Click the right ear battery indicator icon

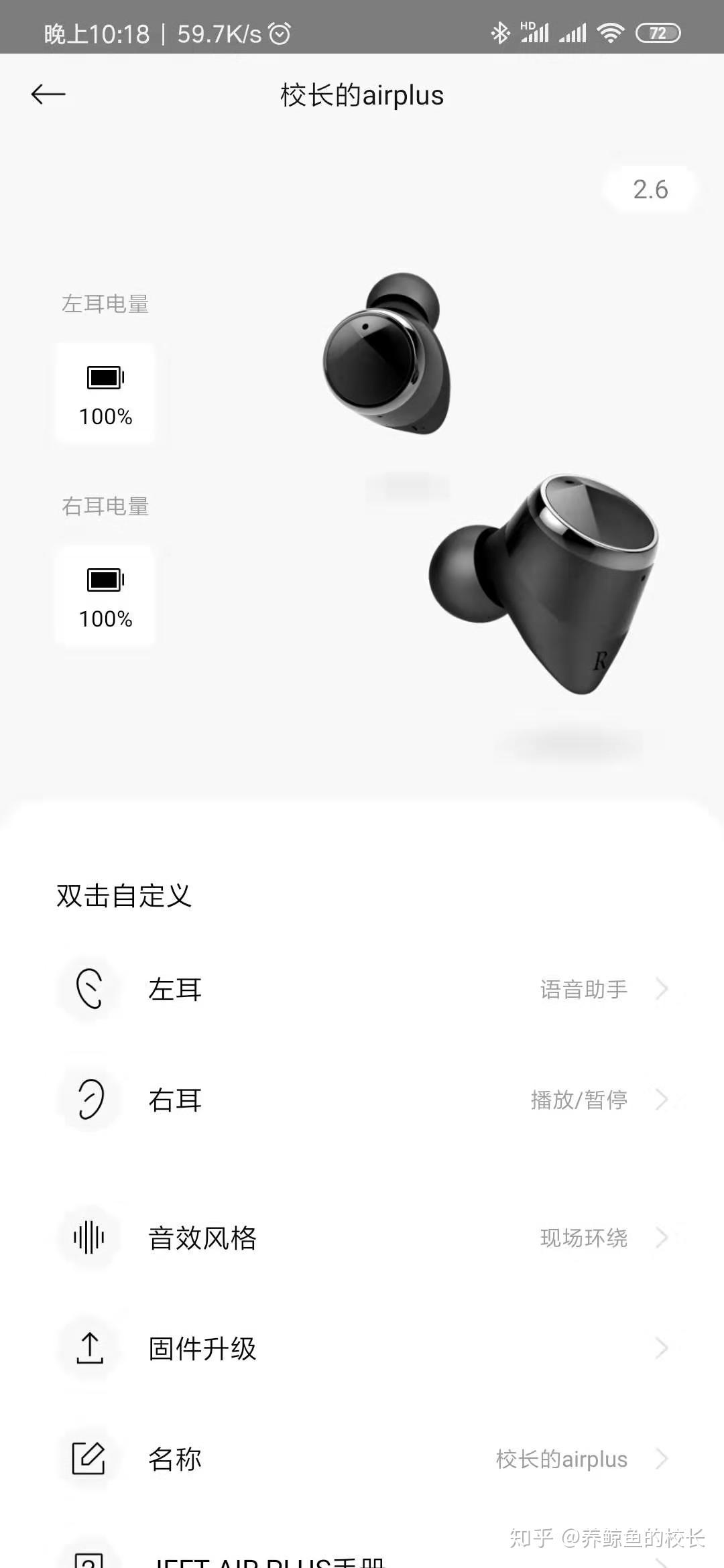point(104,580)
